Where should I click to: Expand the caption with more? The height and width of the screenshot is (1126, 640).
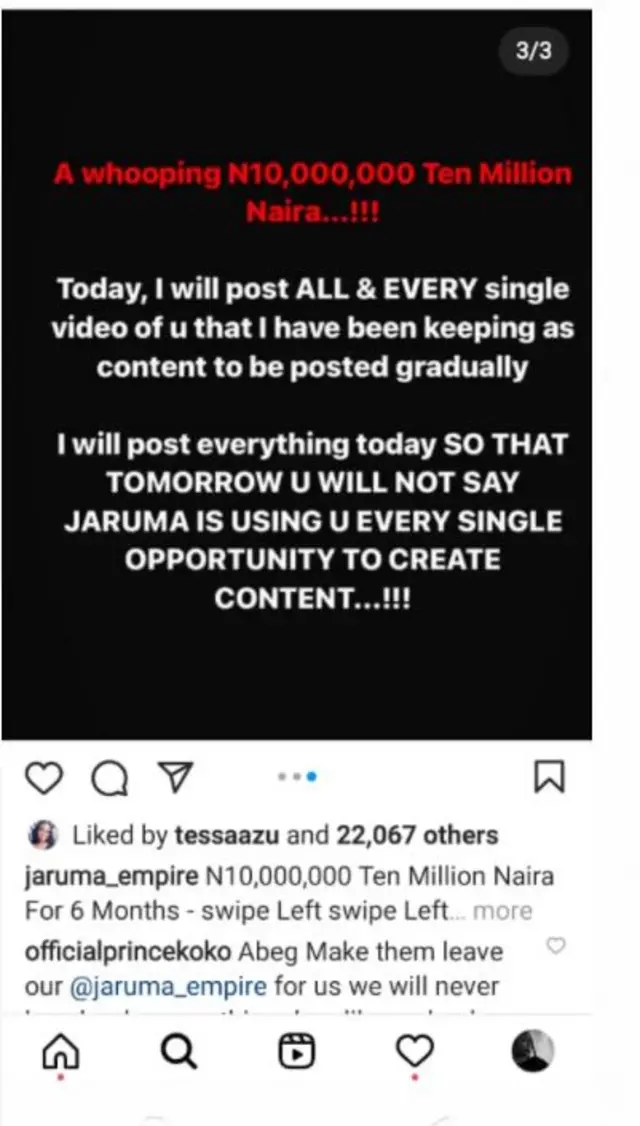click(x=502, y=911)
